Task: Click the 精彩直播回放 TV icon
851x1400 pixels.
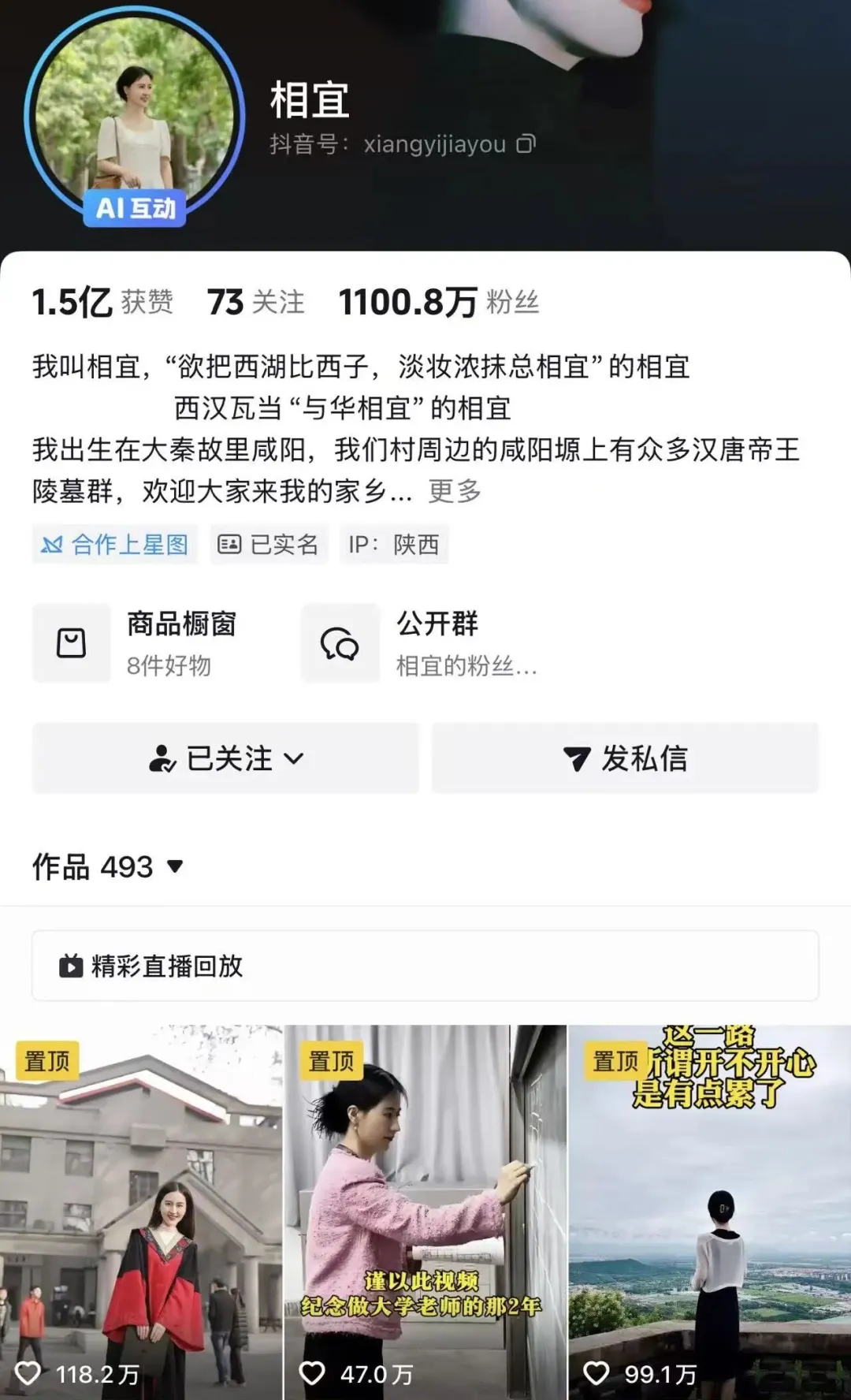Action: (72, 965)
